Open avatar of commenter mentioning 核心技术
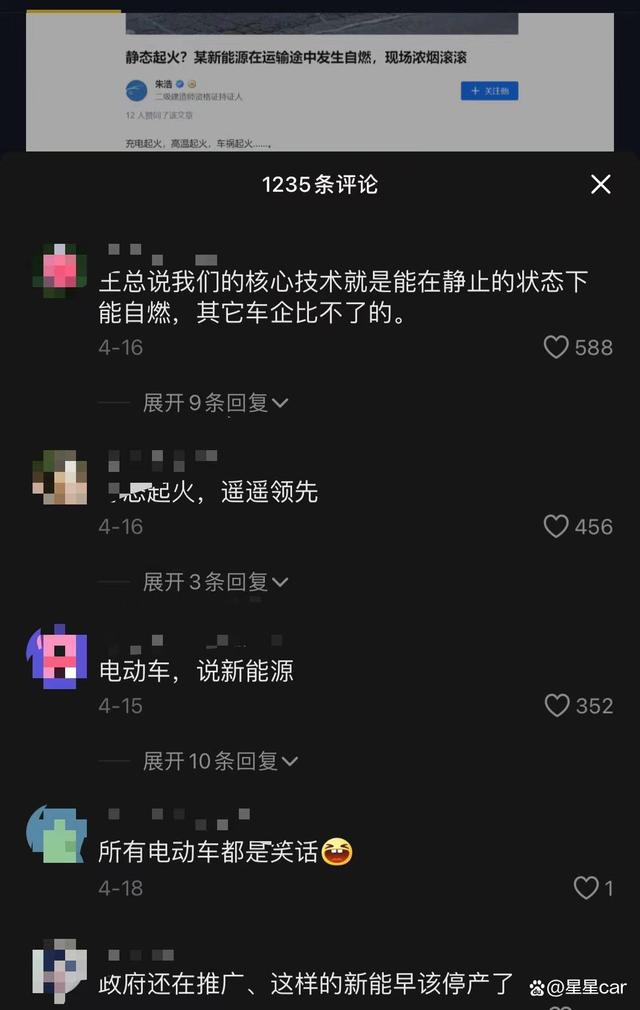The height and width of the screenshot is (1010, 640). (x=58, y=270)
